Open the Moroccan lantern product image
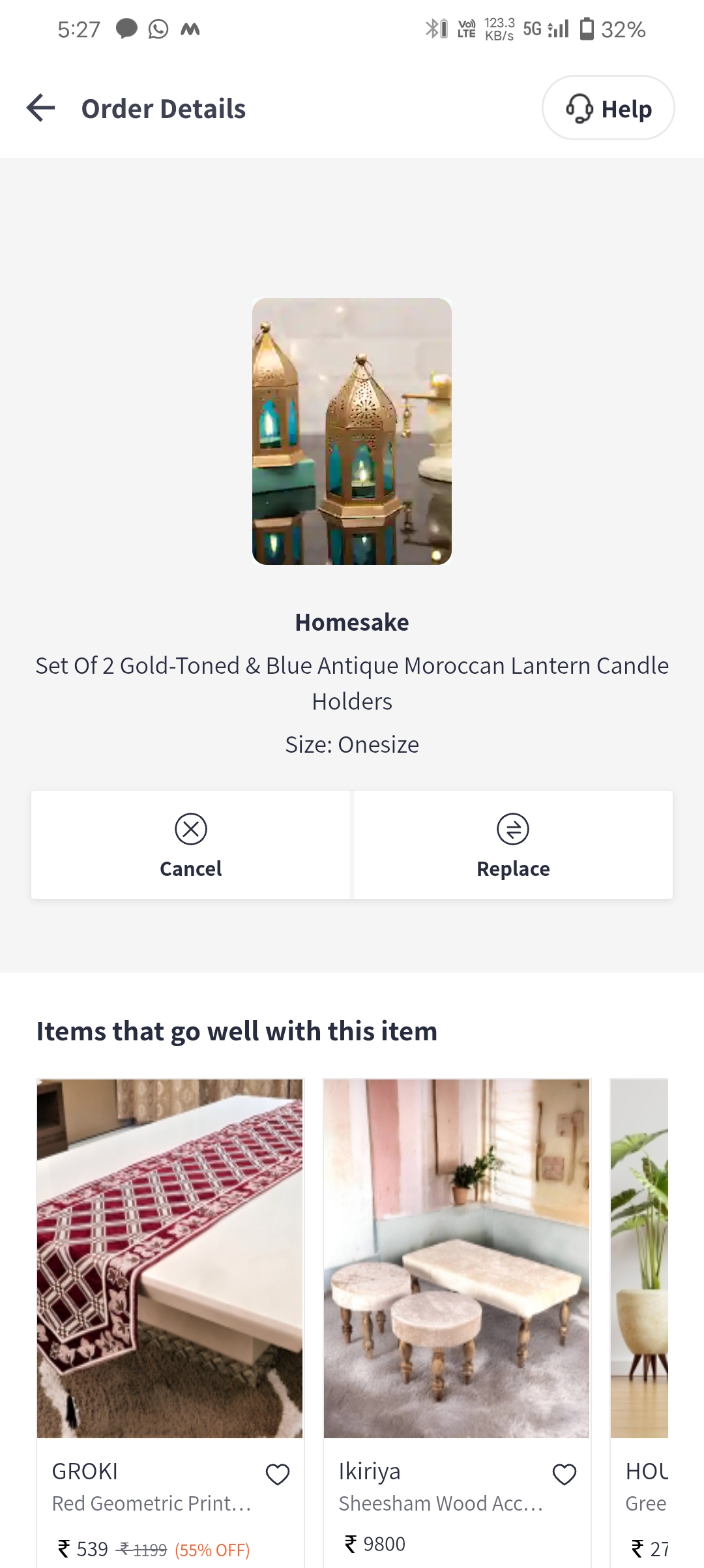This screenshot has width=704, height=1568. click(x=352, y=431)
